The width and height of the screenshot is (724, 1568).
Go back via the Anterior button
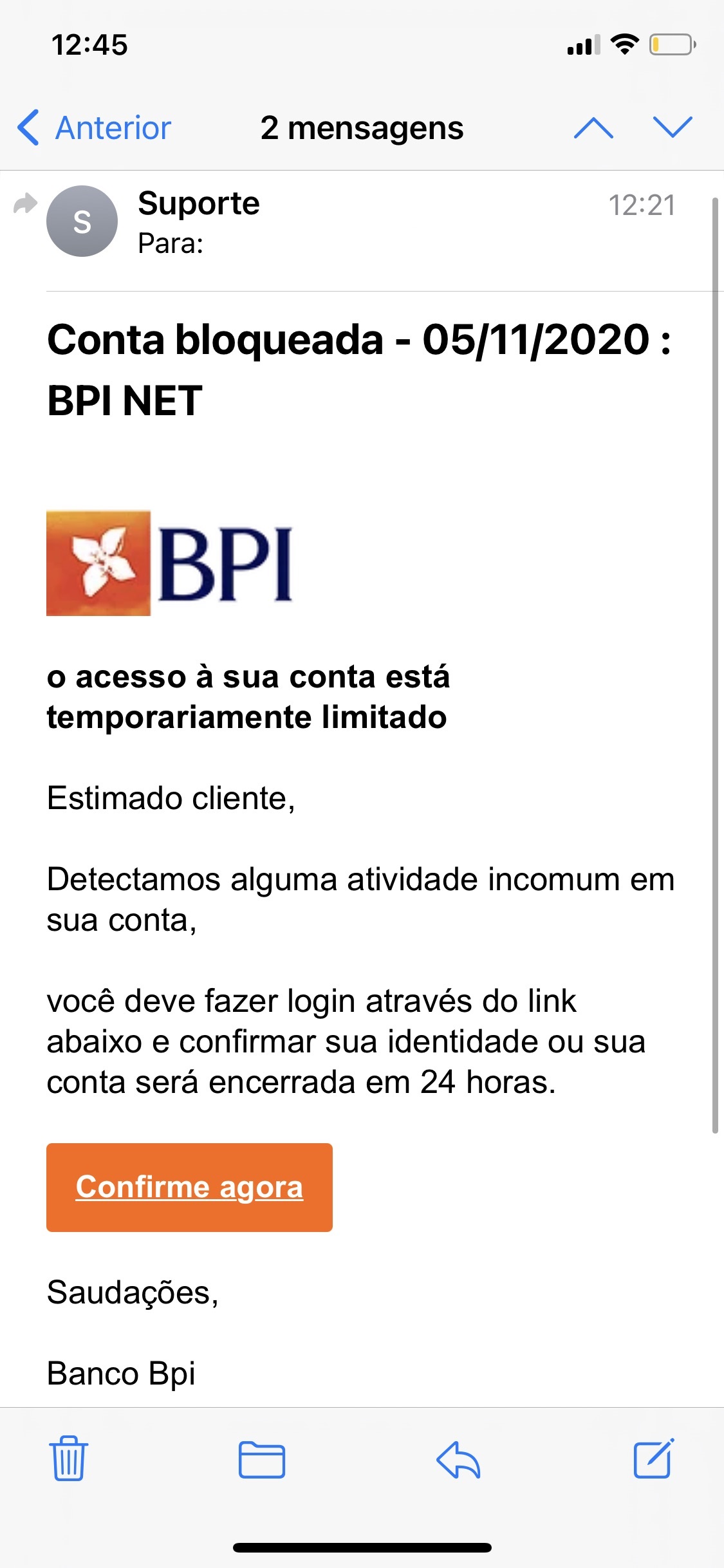click(95, 127)
